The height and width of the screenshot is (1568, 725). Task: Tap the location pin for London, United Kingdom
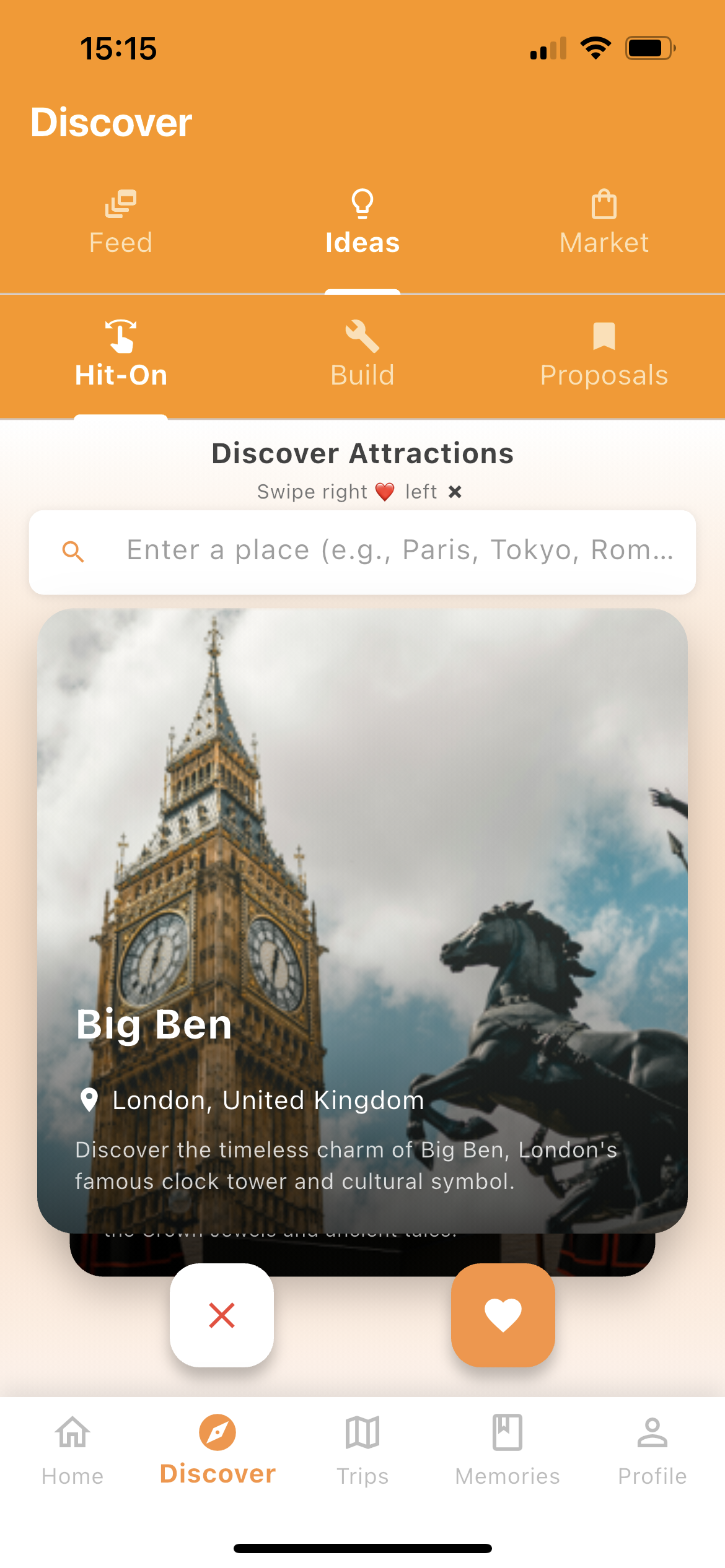pyautogui.click(x=89, y=1100)
